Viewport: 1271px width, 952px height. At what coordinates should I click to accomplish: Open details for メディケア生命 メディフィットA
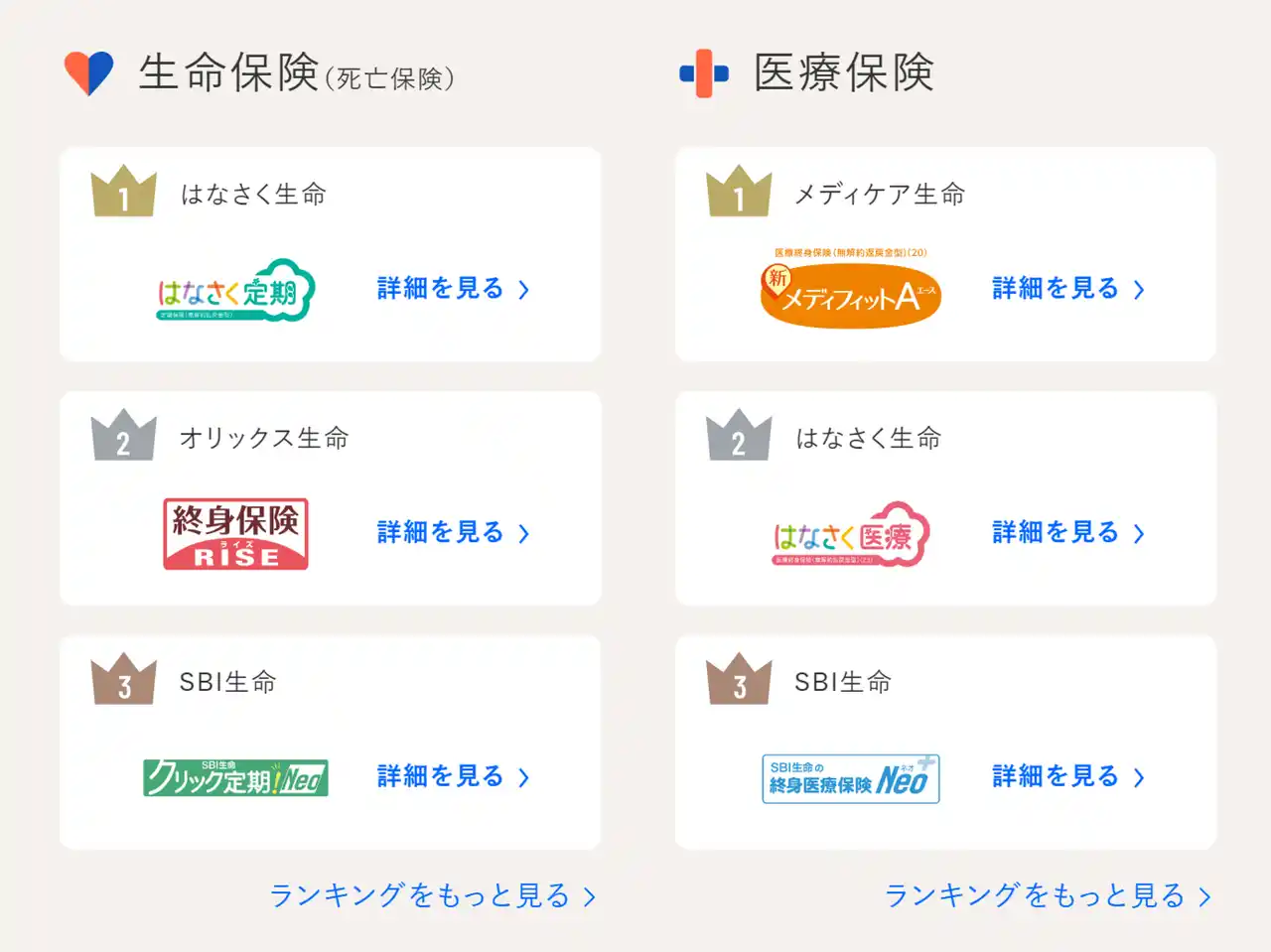pos(1068,289)
